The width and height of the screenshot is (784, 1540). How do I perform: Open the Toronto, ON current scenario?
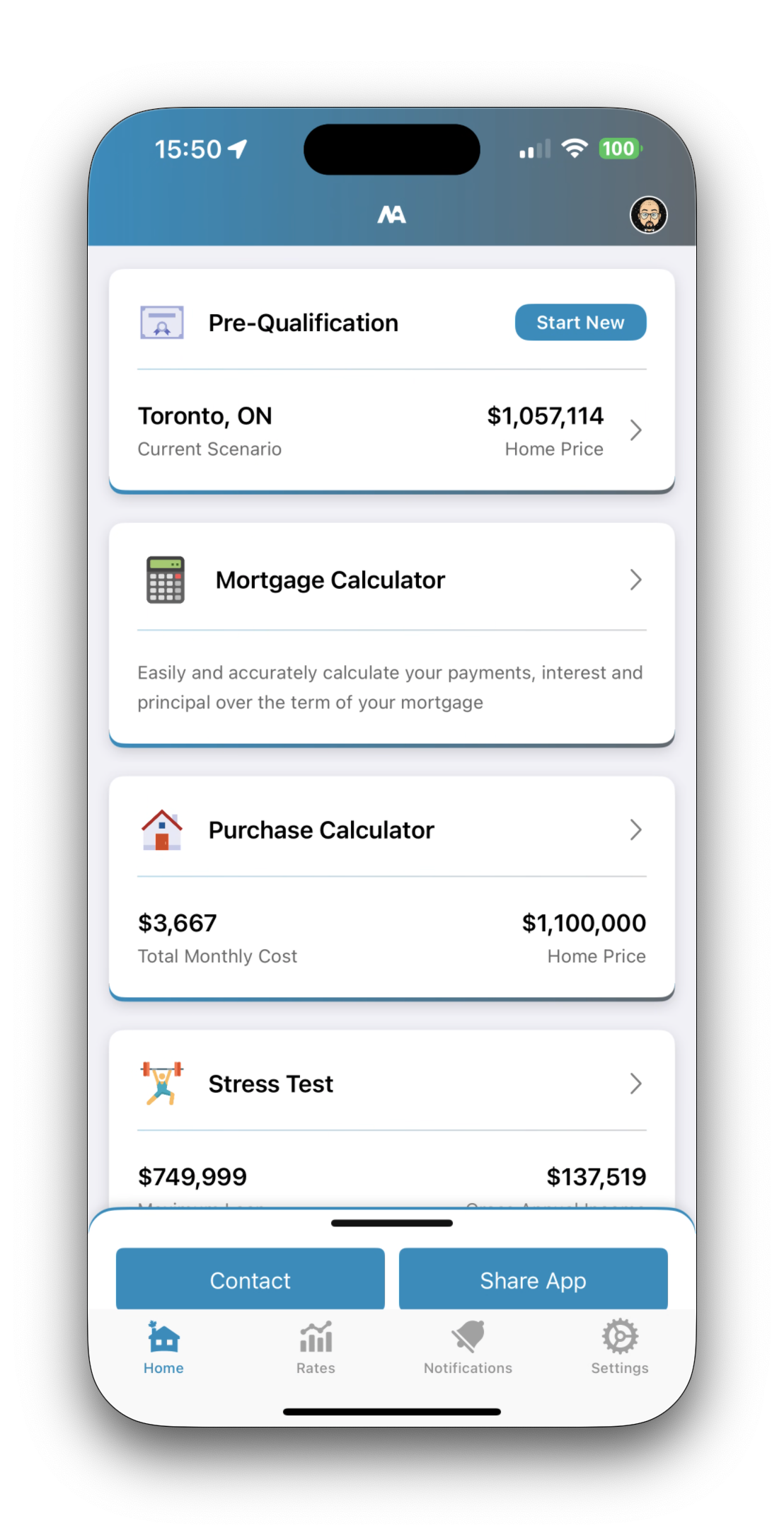click(391, 431)
